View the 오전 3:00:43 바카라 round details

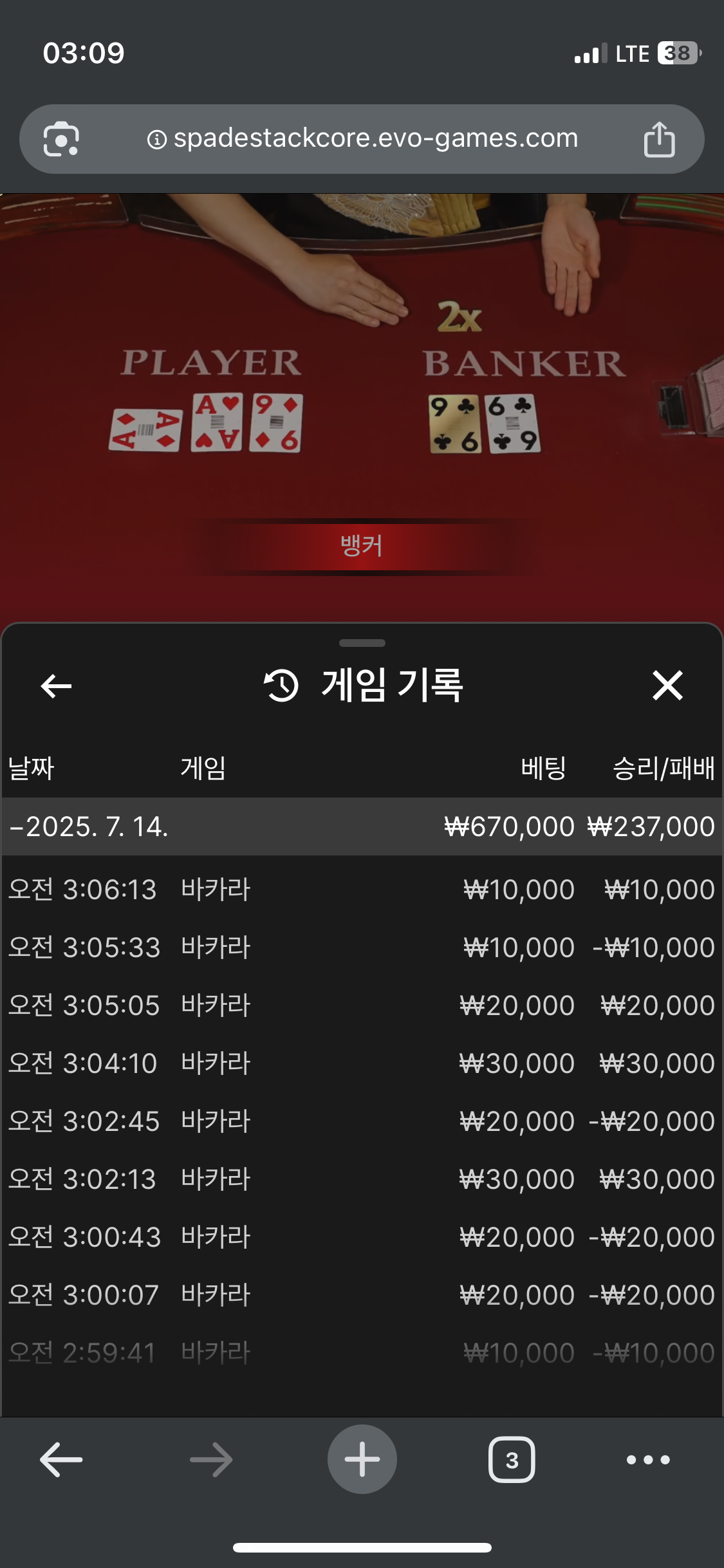coord(360,1237)
